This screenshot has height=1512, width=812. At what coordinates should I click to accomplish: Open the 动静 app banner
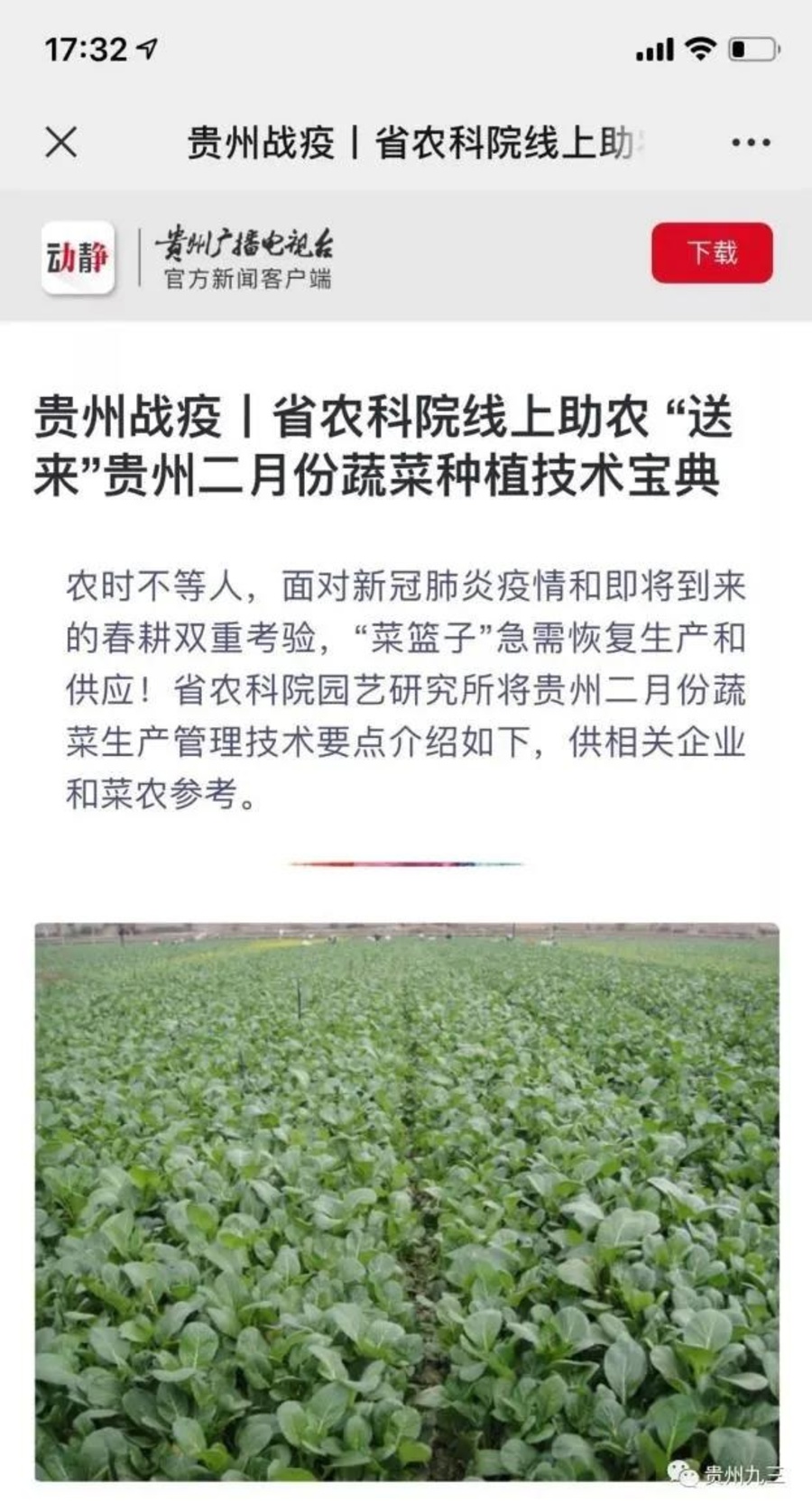[78, 257]
